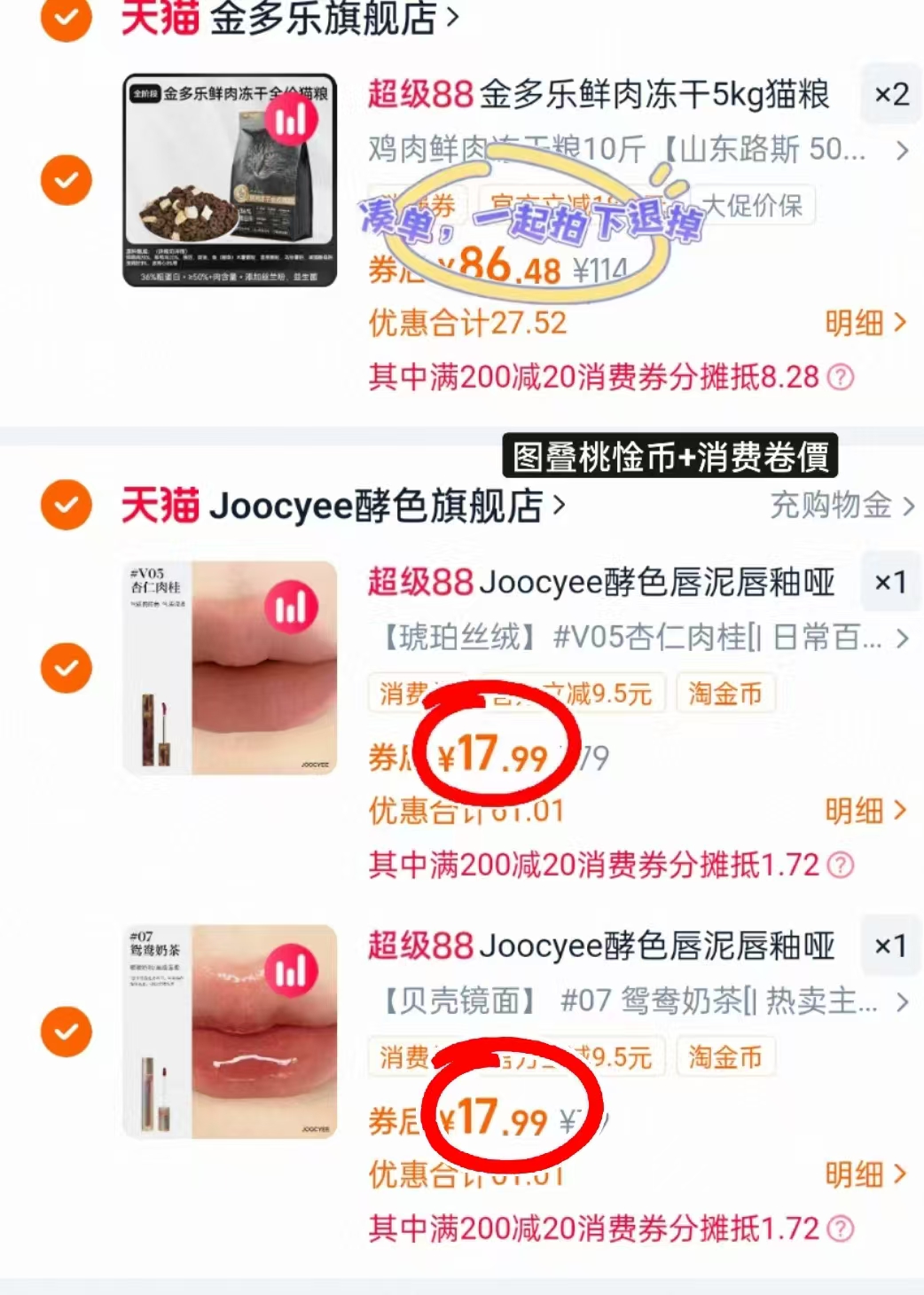Toggle the checkbox for #07 鸳鸯奶茶 lipstick

(66, 1032)
